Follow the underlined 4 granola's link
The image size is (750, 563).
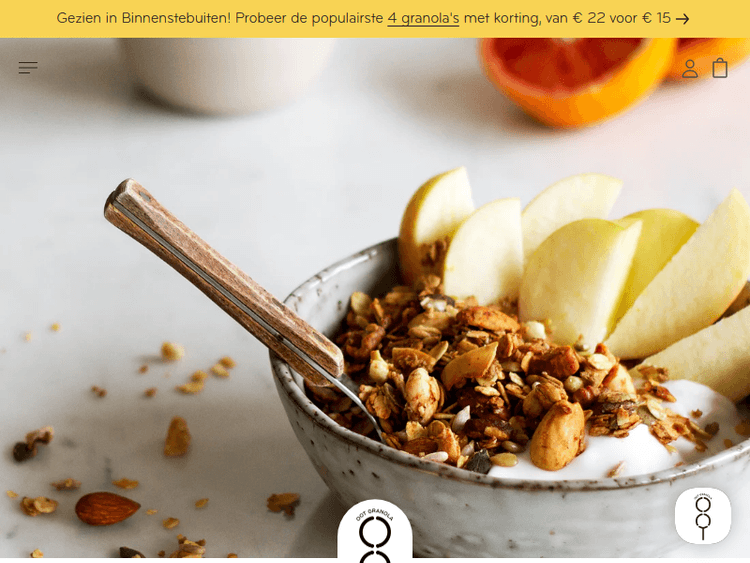tap(423, 18)
